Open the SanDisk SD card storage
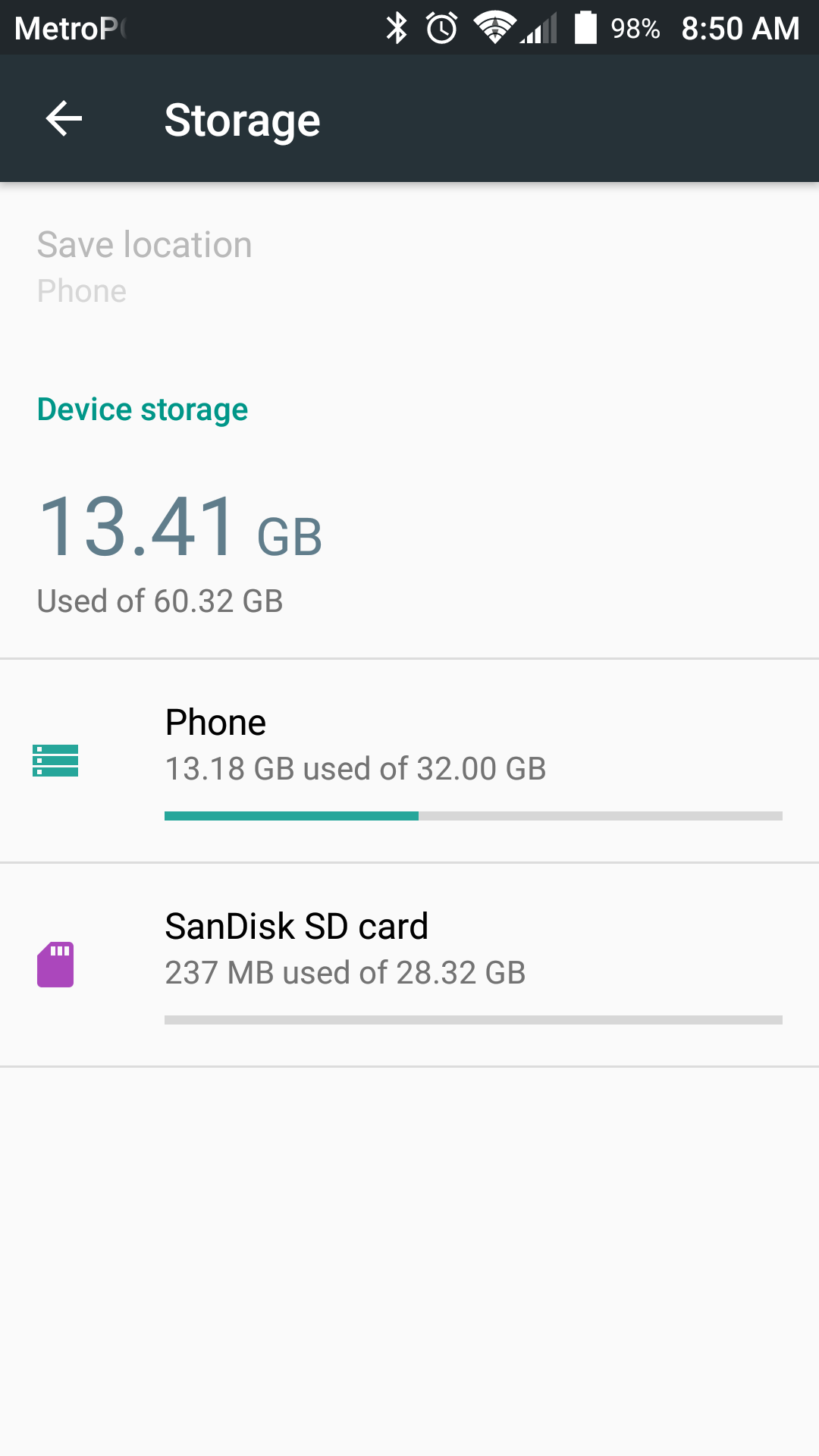The image size is (819, 1456). 409,965
